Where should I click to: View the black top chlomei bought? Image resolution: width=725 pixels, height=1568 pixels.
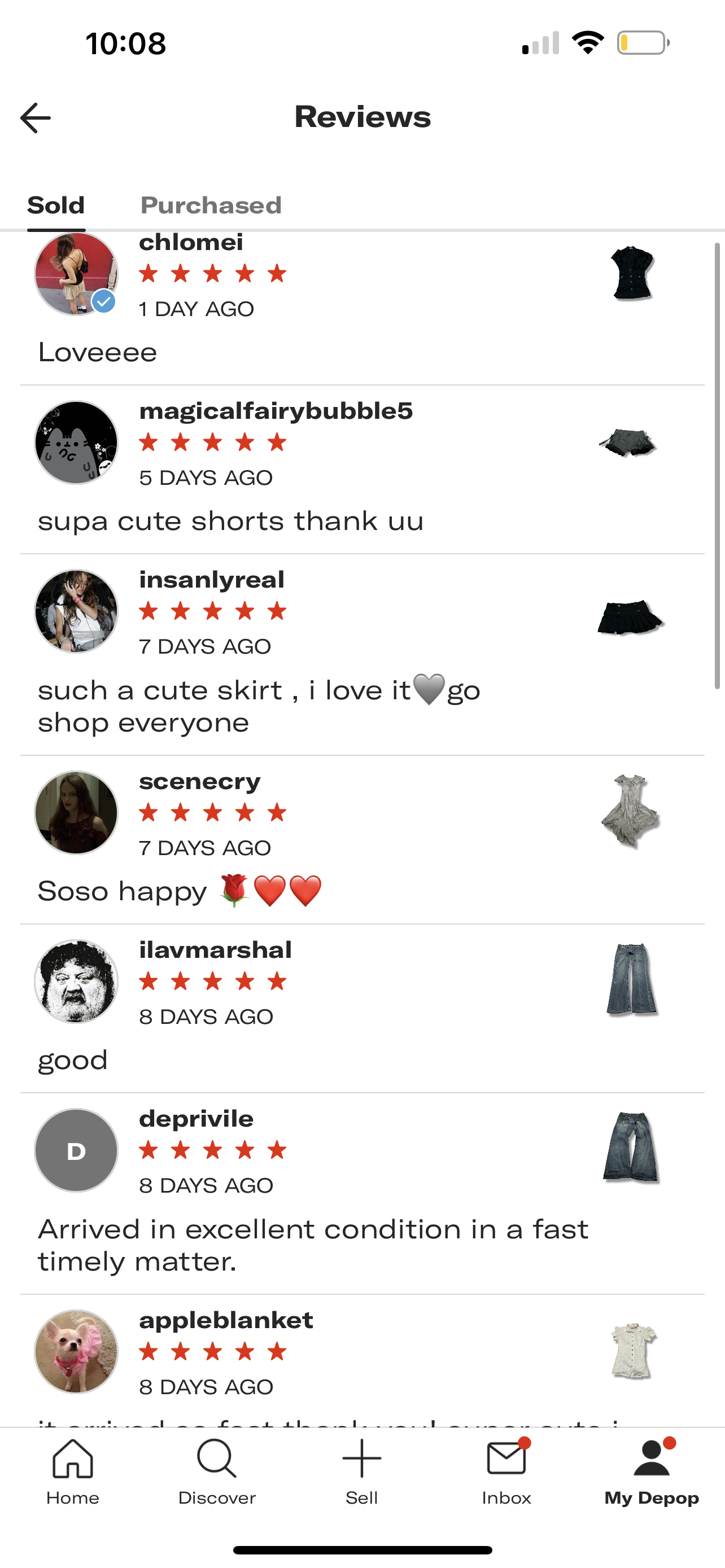631,273
